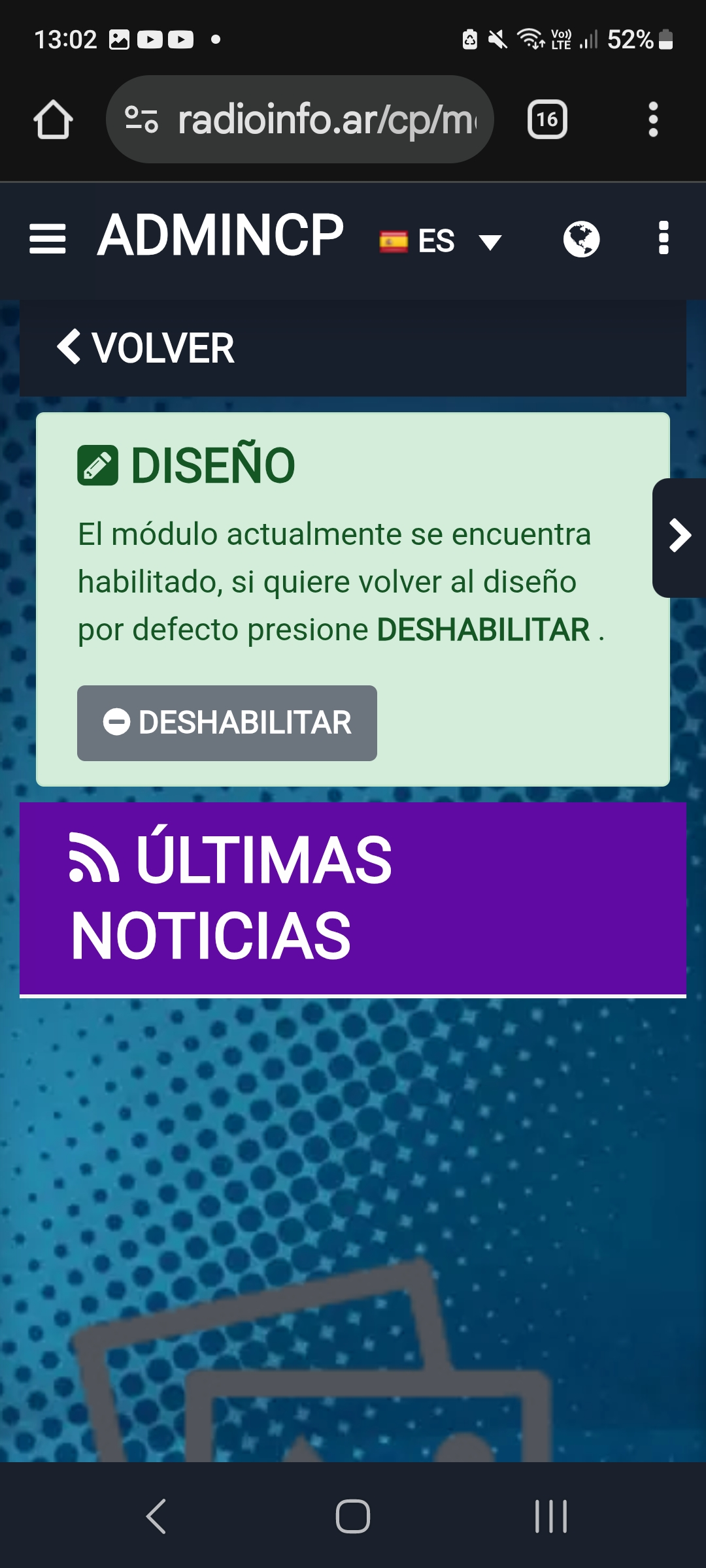706x1568 pixels.
Task: Open the hamburger menu in AdminCP
Action: coord(48,238)
